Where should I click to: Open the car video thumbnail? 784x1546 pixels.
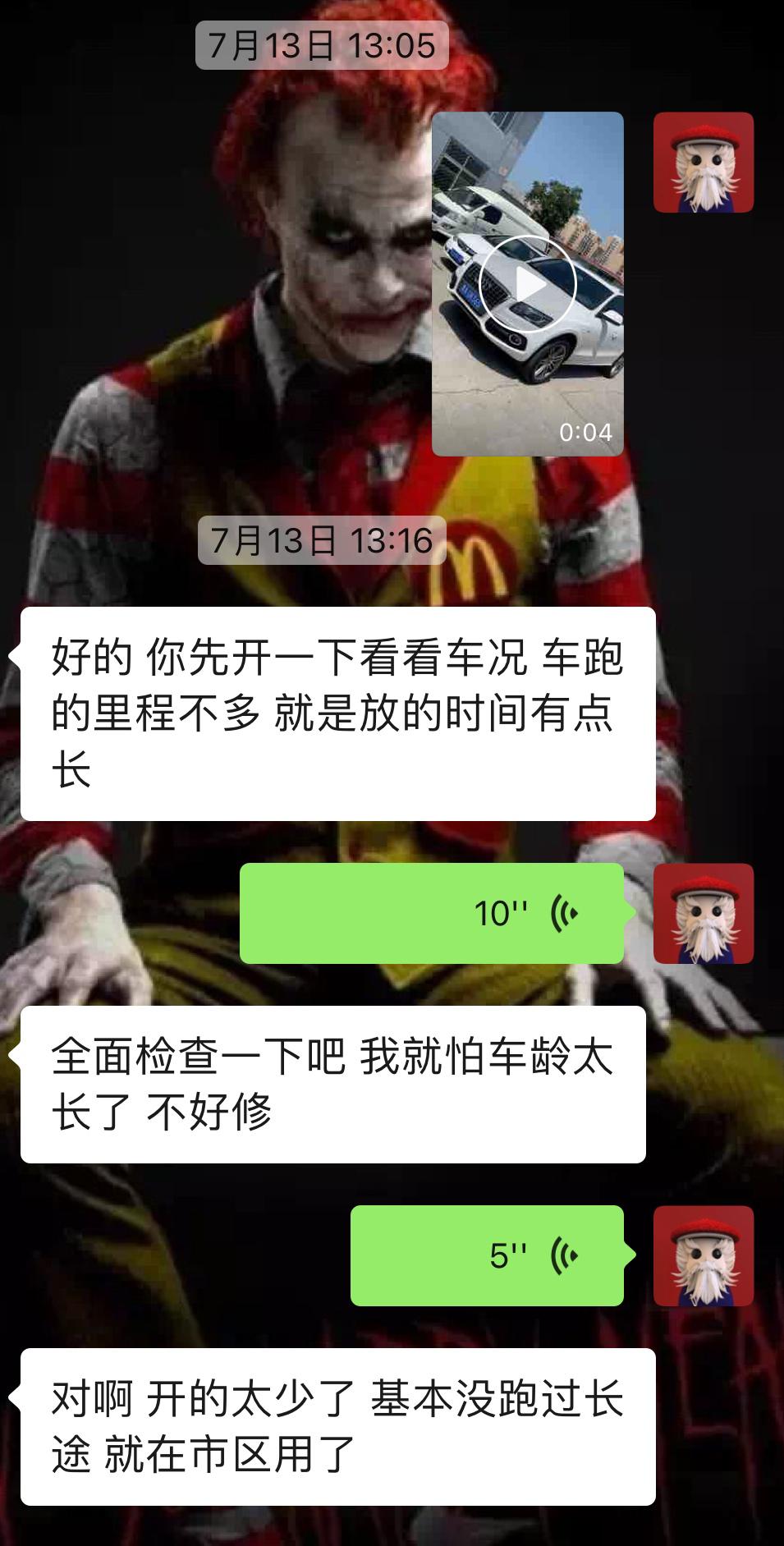tap(528, 284)
